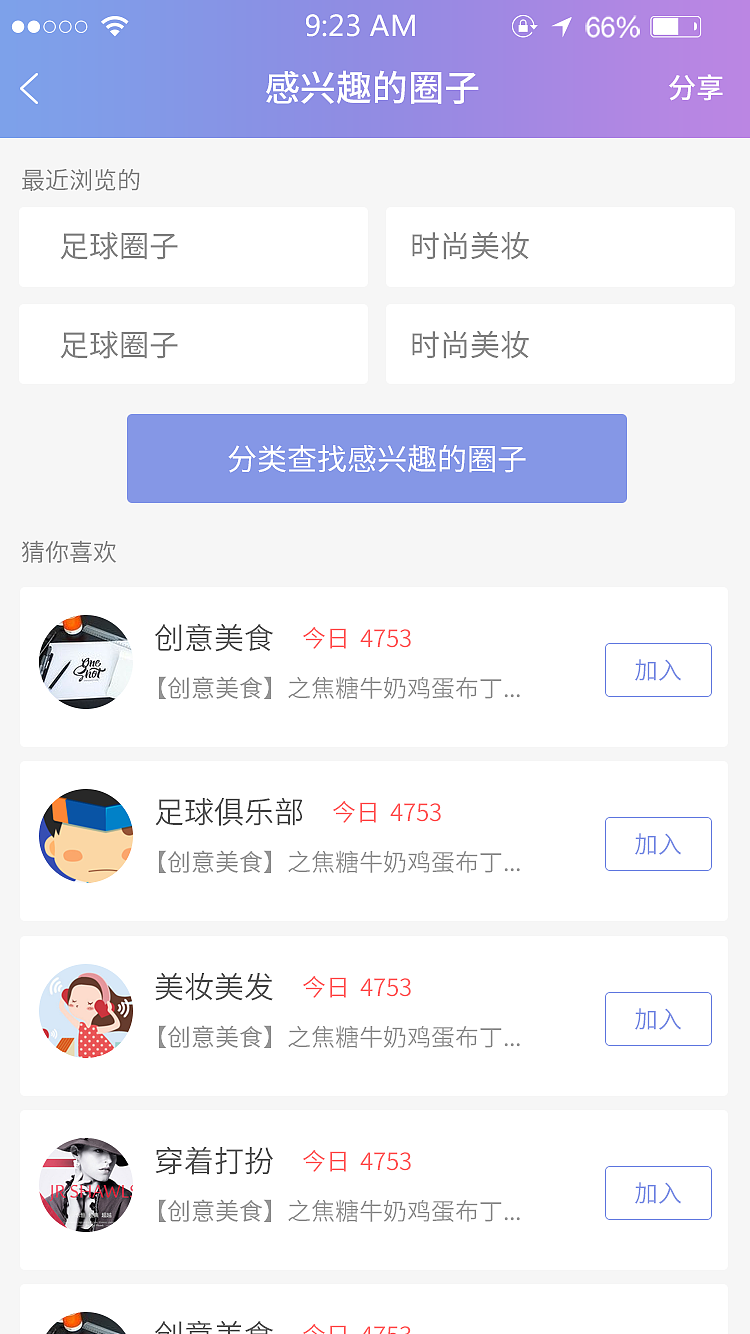Image resolution: width=750 pixels, height=1334 pixels.
Task: Tap the back arrow in the navigation bar
Action: click(29, 89)
